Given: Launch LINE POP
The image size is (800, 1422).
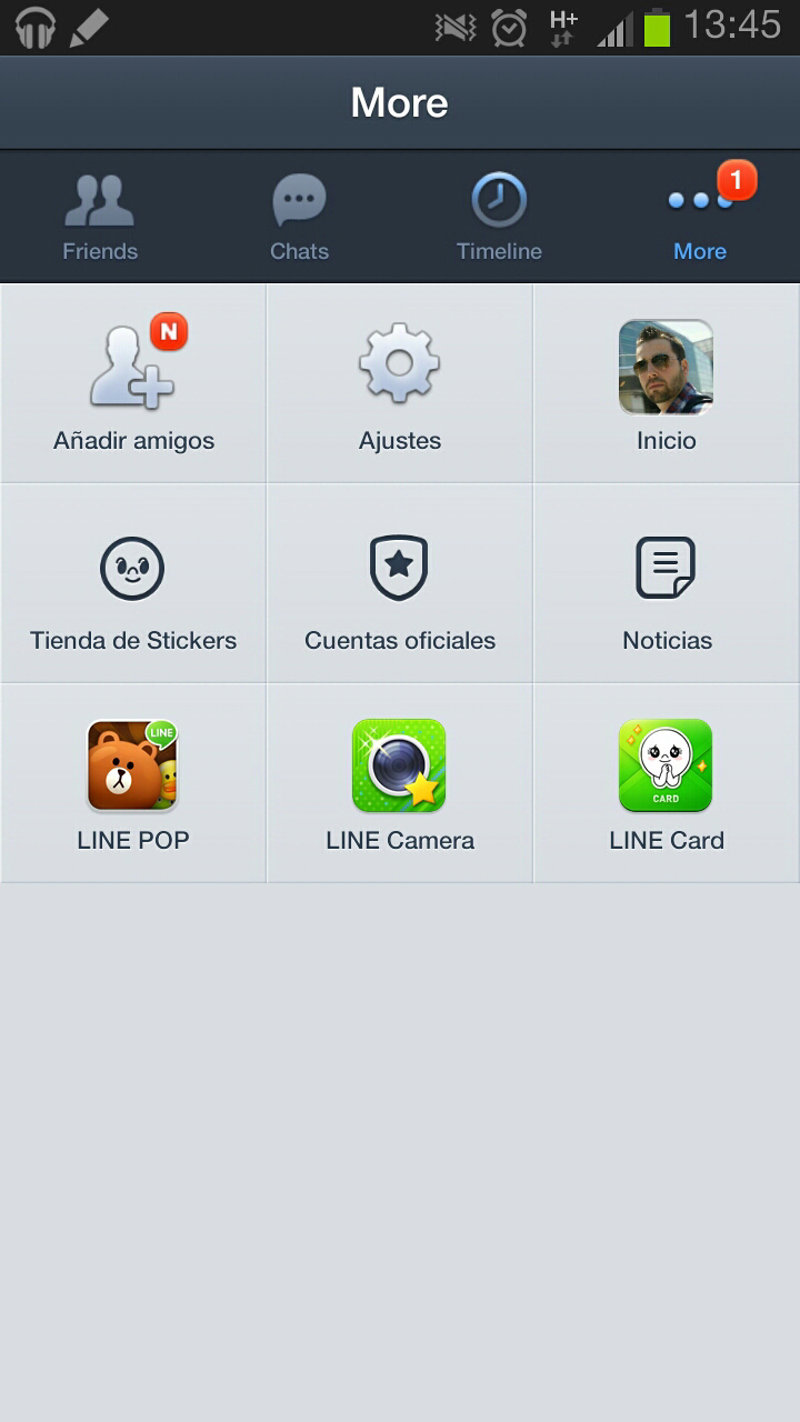Looking at the screenshot, I should (133, 783).
